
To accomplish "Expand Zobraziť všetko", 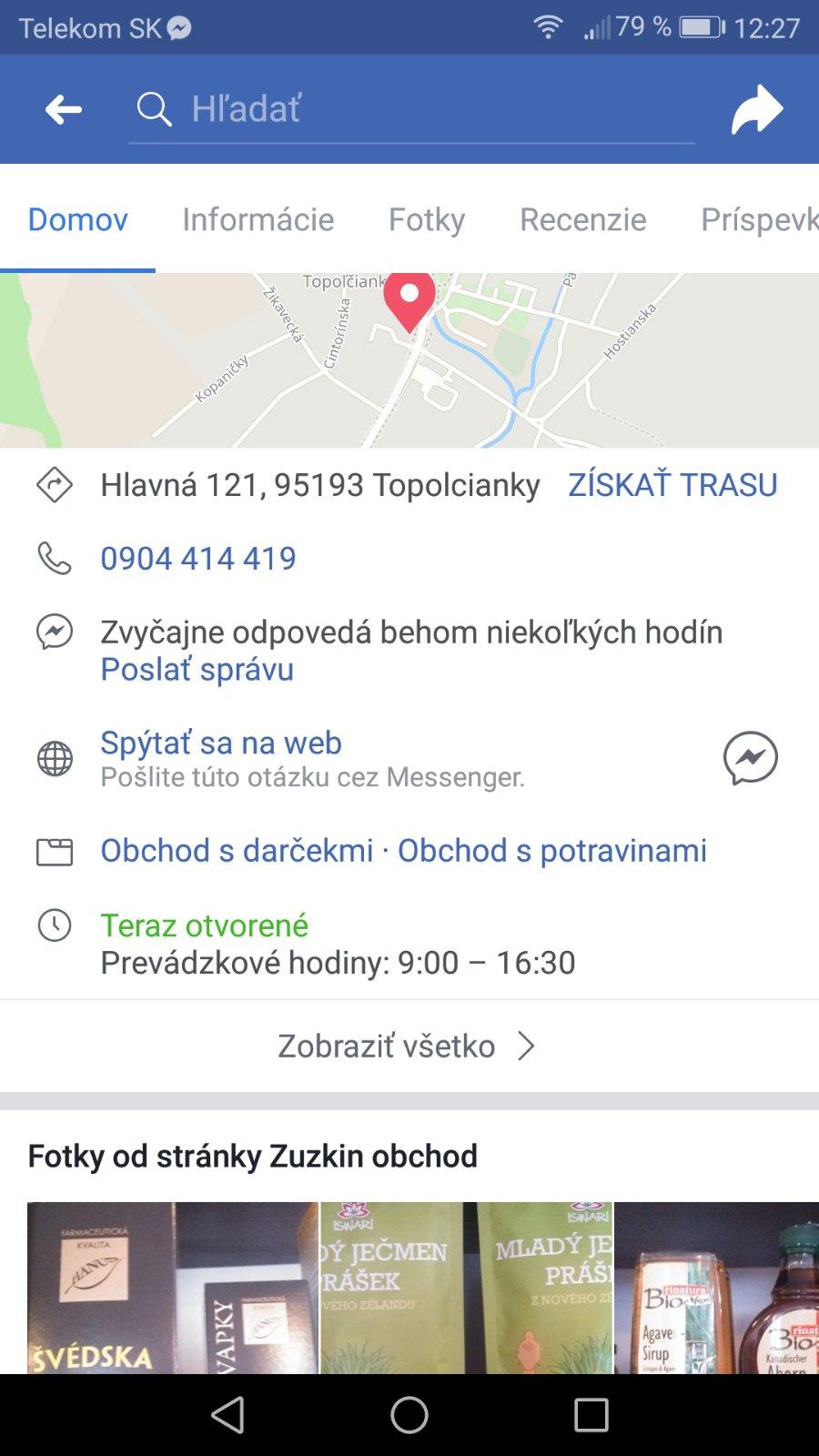I will [407, 1046].
